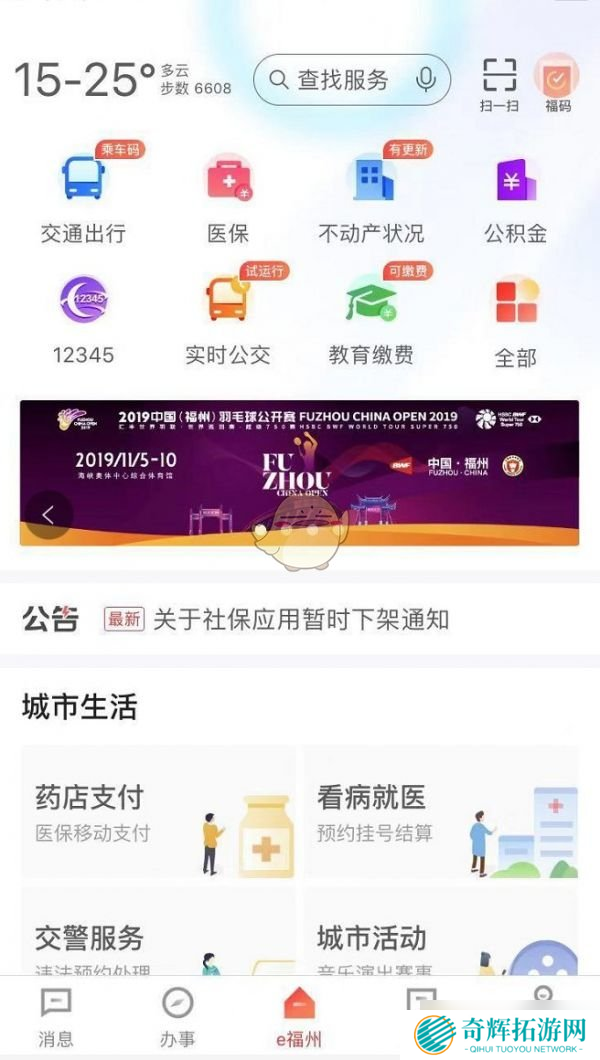Viewport: 600px width, 1060px height.
Task: Switch to the 消息 tab
Action: tap(55, 1017)
